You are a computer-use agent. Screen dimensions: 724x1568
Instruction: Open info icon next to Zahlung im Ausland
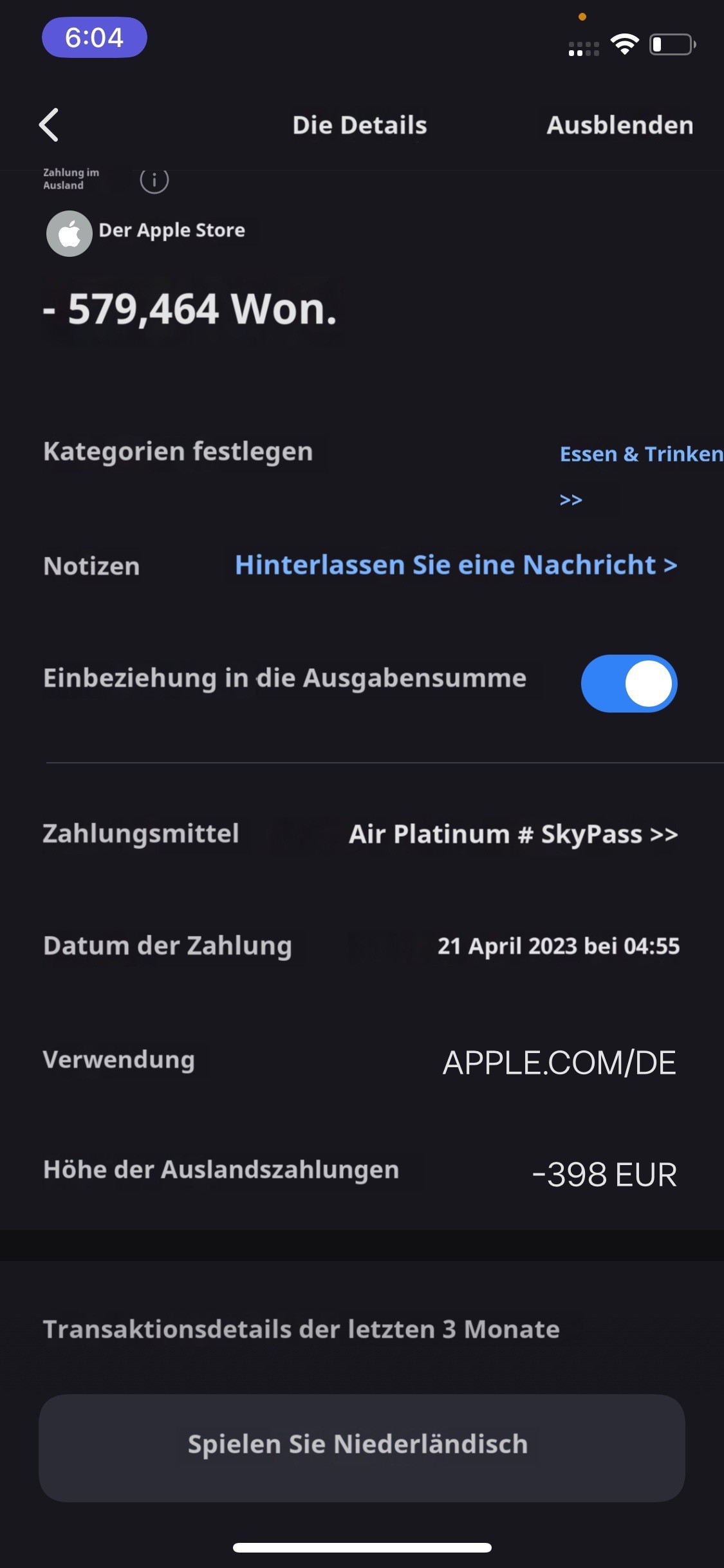pyautogui.click(x=154, y=180)
